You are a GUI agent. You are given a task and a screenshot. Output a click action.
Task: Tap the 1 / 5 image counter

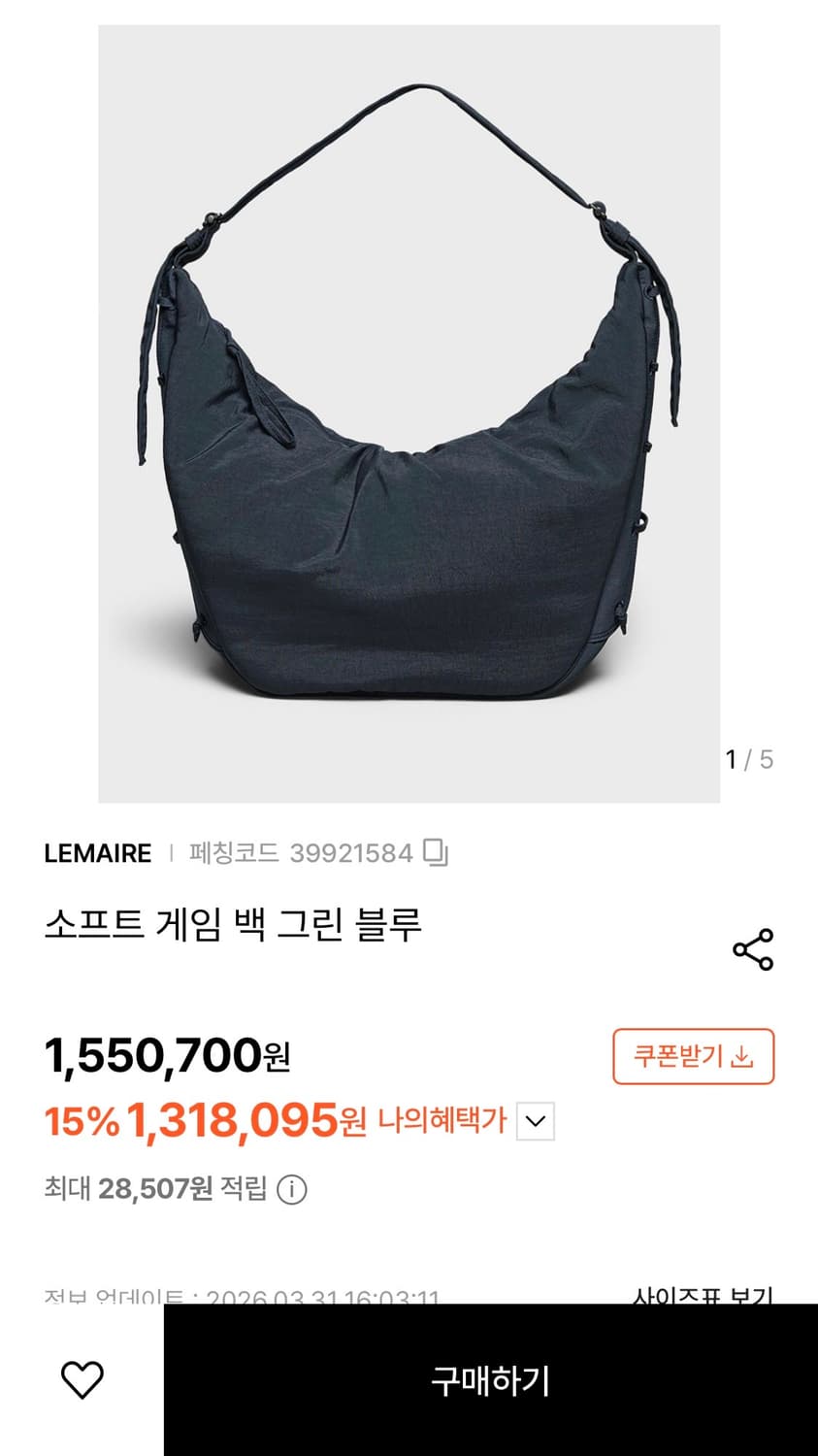coord(750,761)
